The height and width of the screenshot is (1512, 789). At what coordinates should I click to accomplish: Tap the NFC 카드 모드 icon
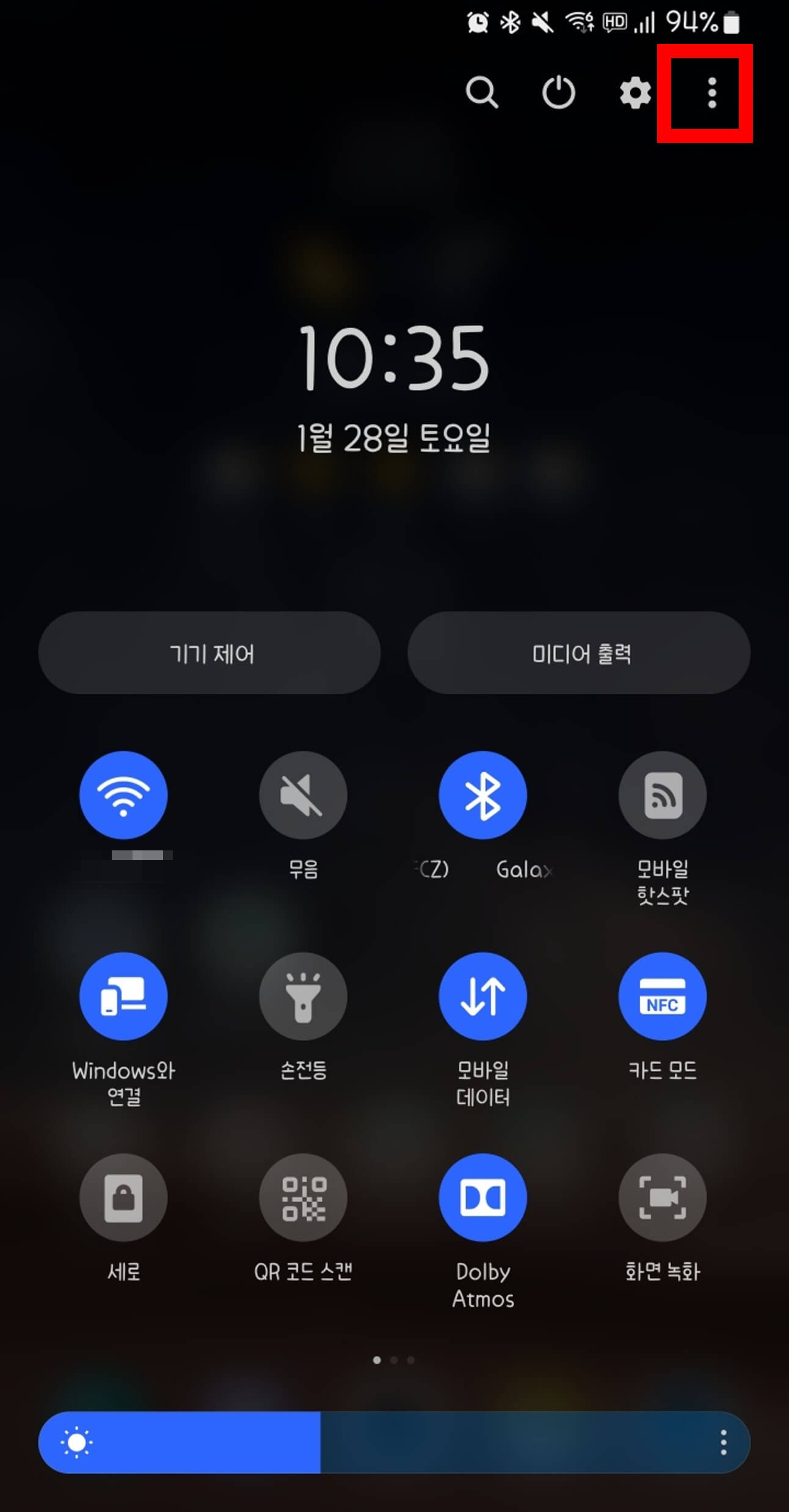662,996
